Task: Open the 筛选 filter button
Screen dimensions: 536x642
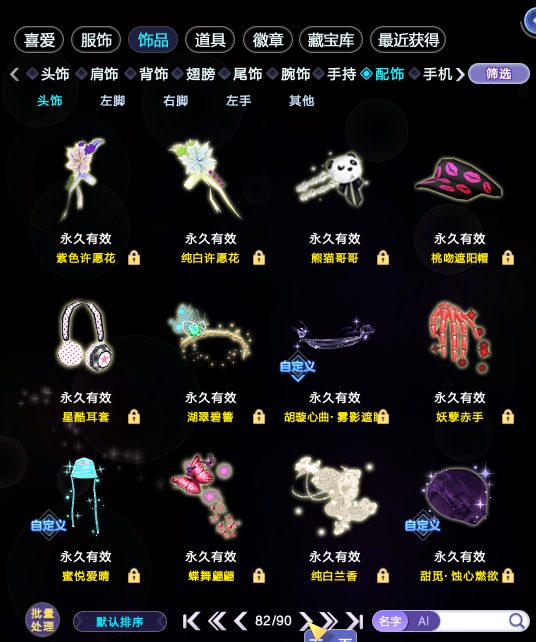Action: tap(499, 74)
